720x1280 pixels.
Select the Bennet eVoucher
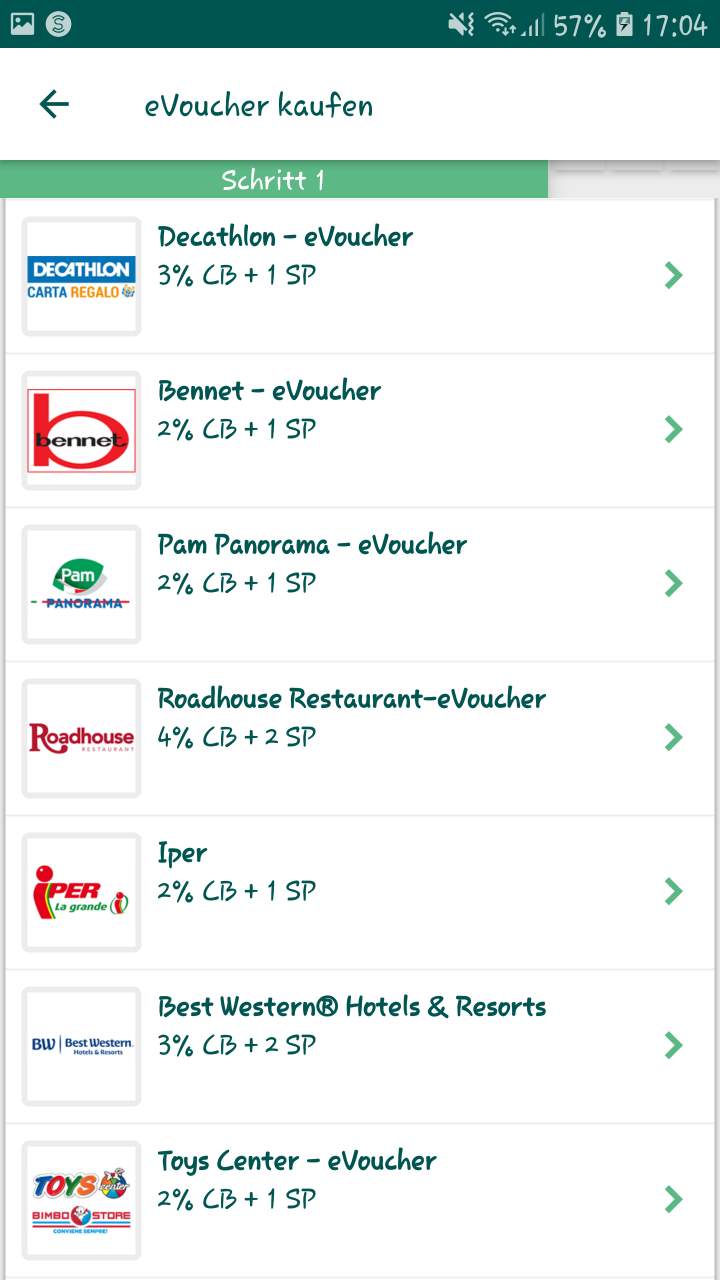click(360, 430)
